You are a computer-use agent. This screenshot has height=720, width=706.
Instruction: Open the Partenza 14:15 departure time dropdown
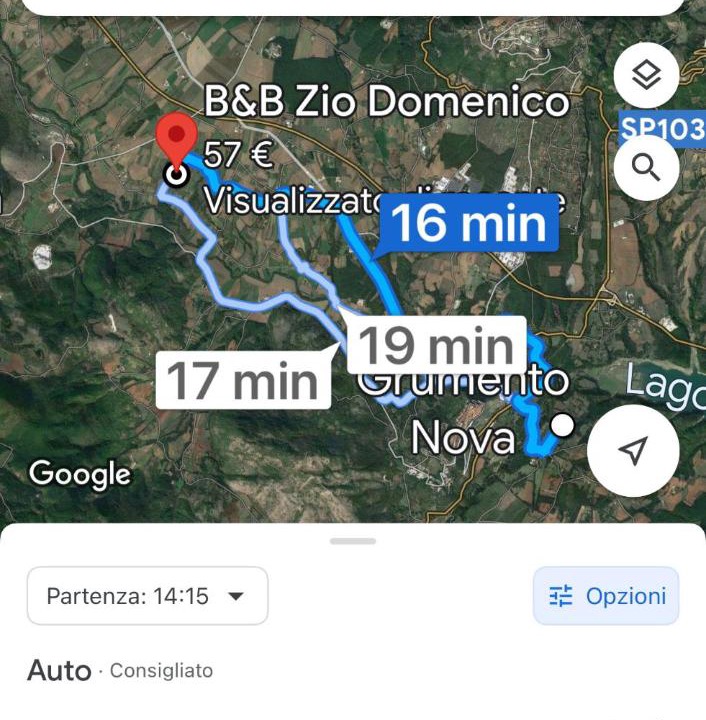click(x=147, y=596)
